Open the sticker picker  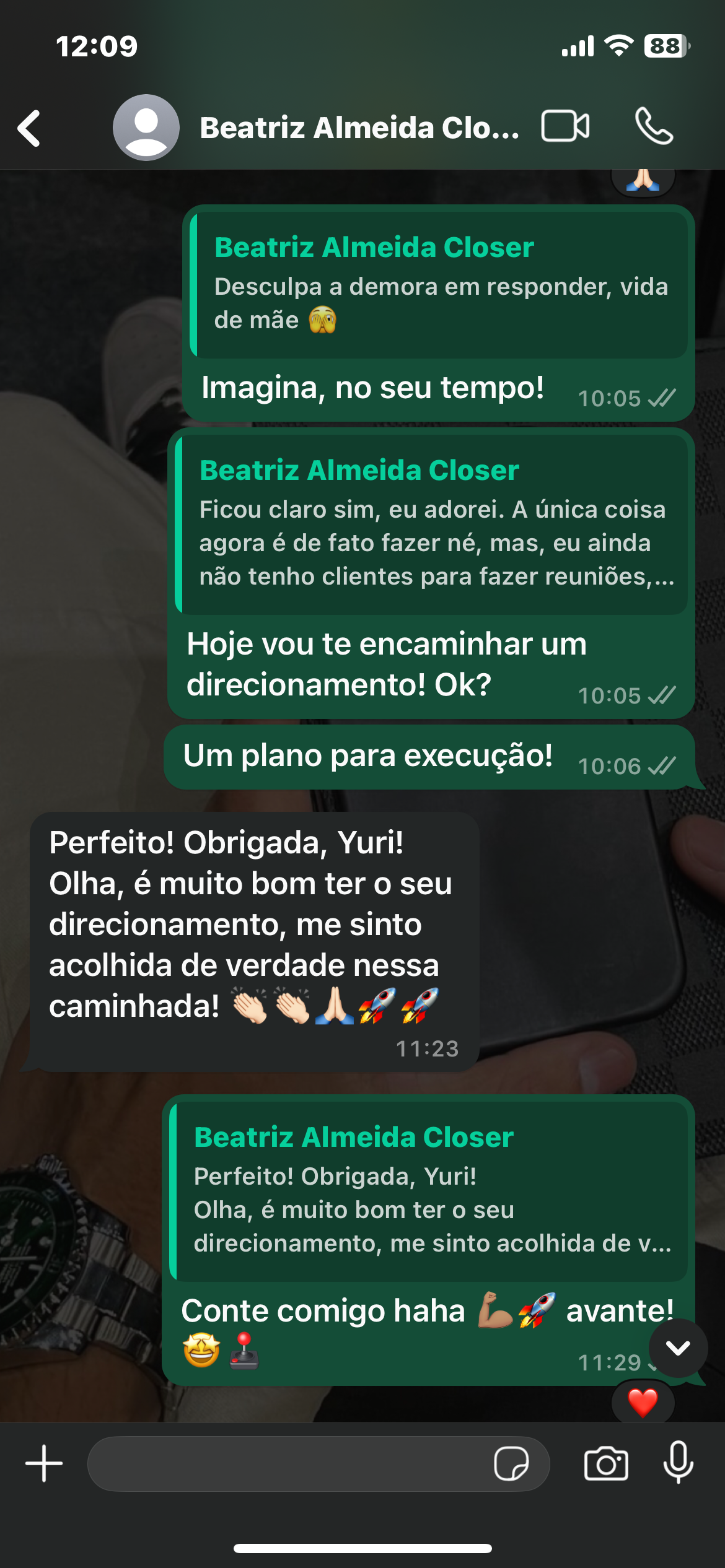pos(511,1464)
